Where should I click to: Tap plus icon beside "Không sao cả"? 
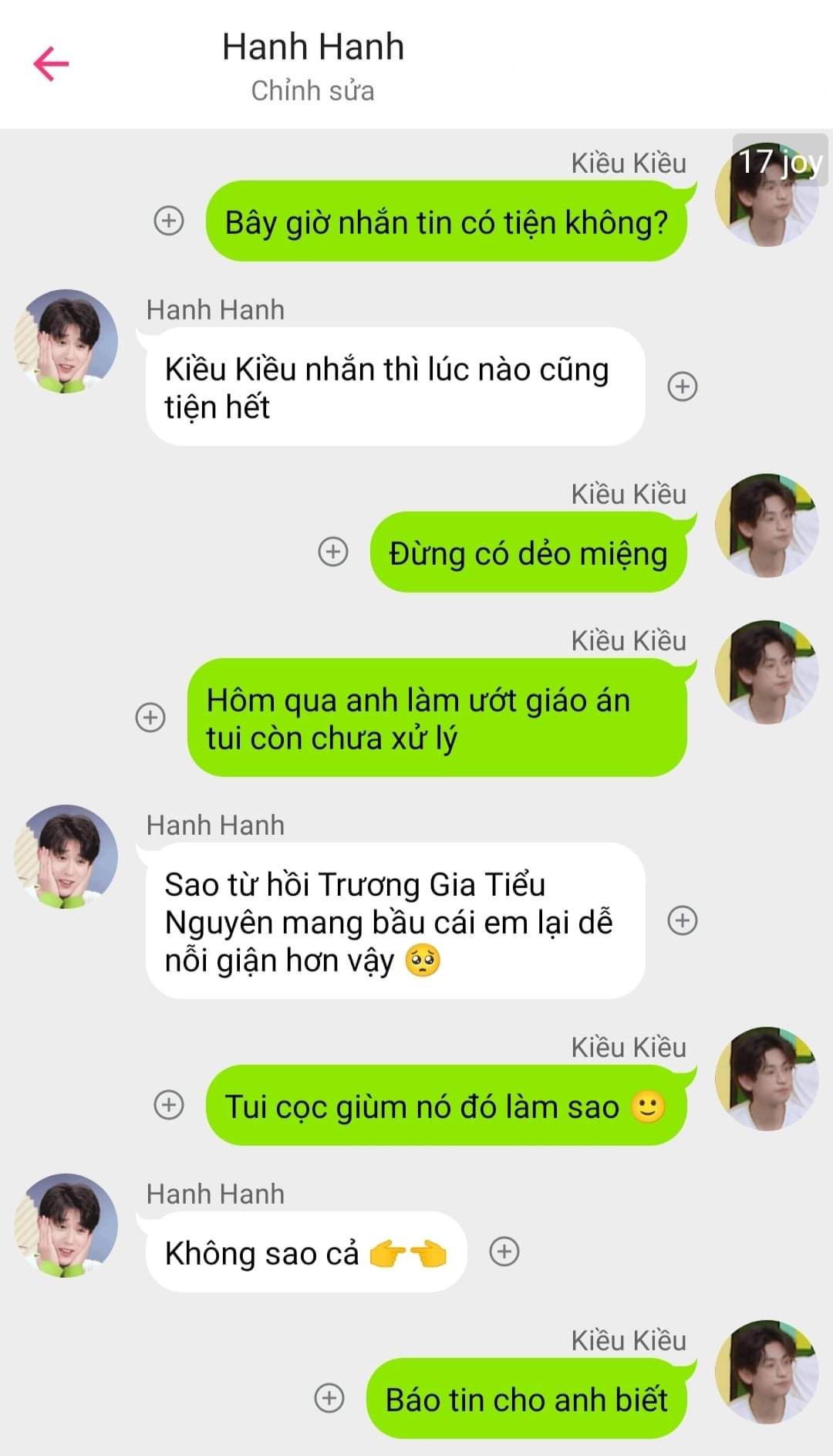(504, 1251)
